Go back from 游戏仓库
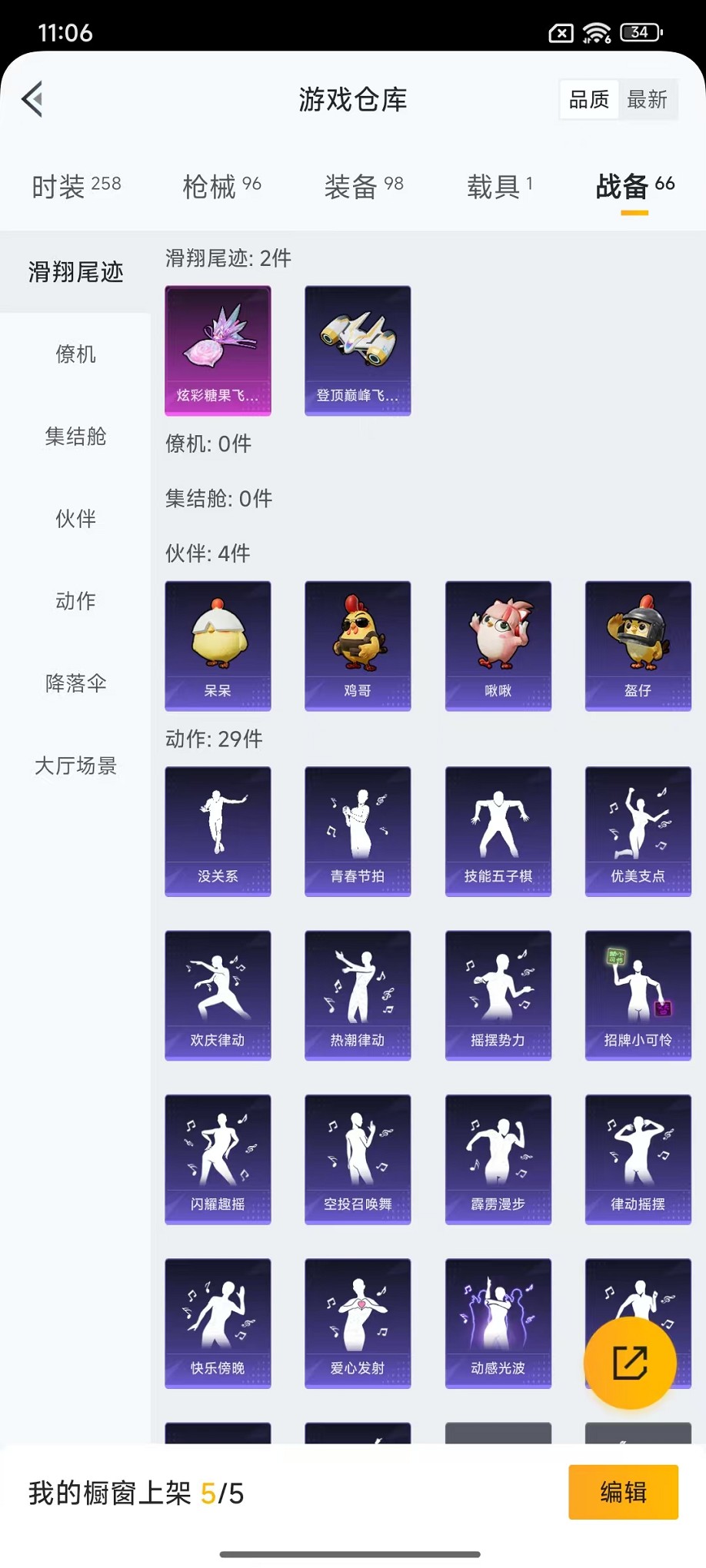The image size is (706, 1568). tap(32, 99)
